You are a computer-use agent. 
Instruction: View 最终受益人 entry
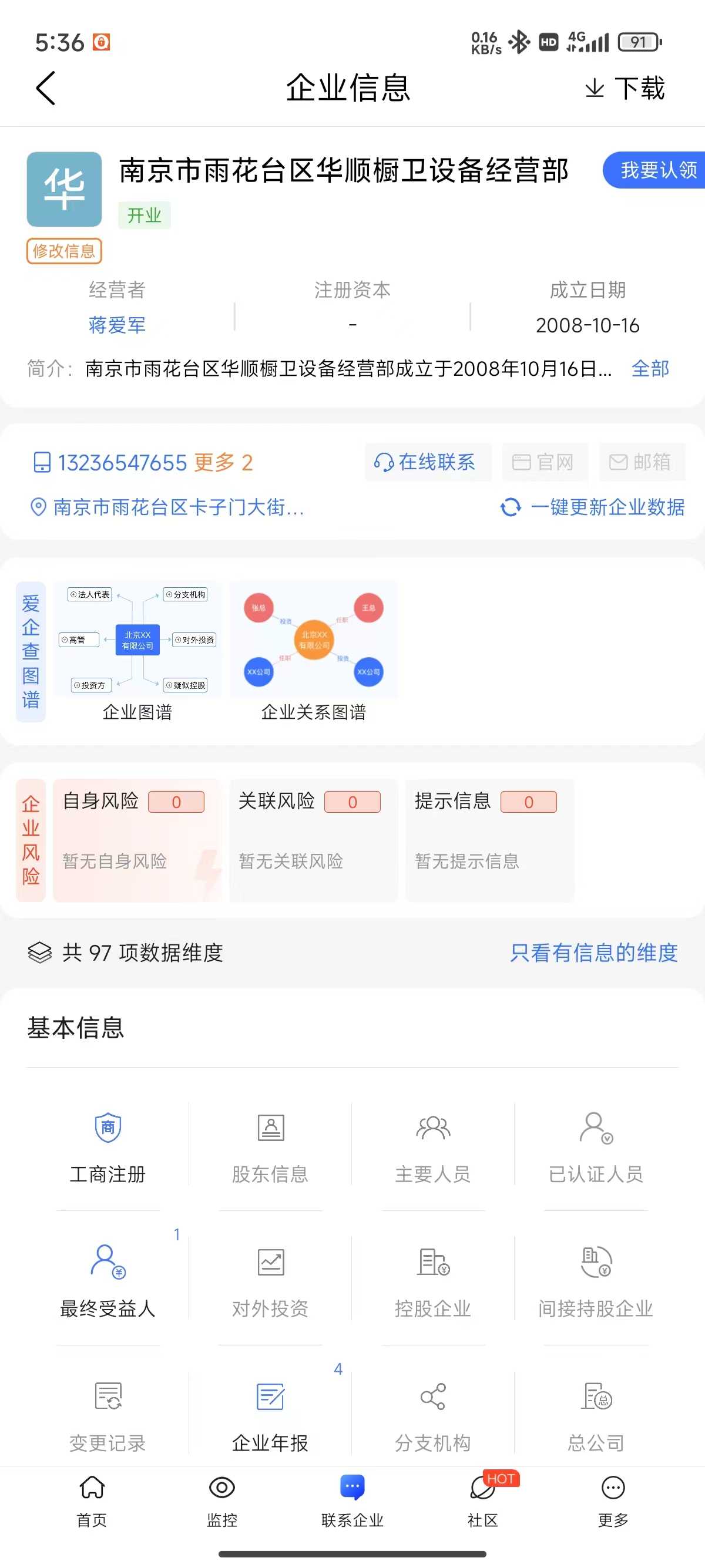click(x=108, y=1280)
